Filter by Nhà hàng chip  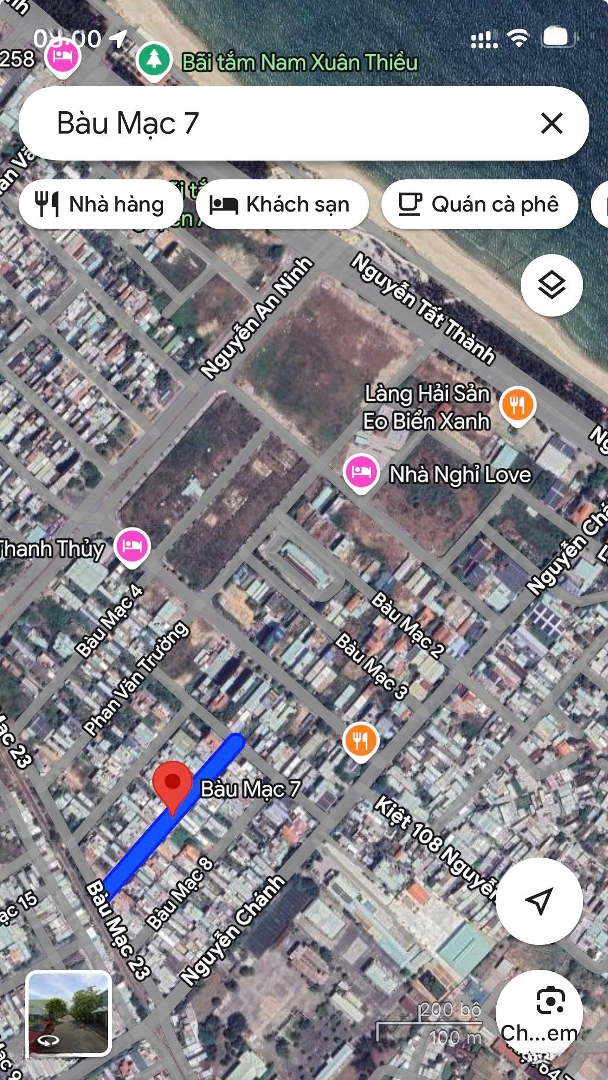click(x=100, y=204)
